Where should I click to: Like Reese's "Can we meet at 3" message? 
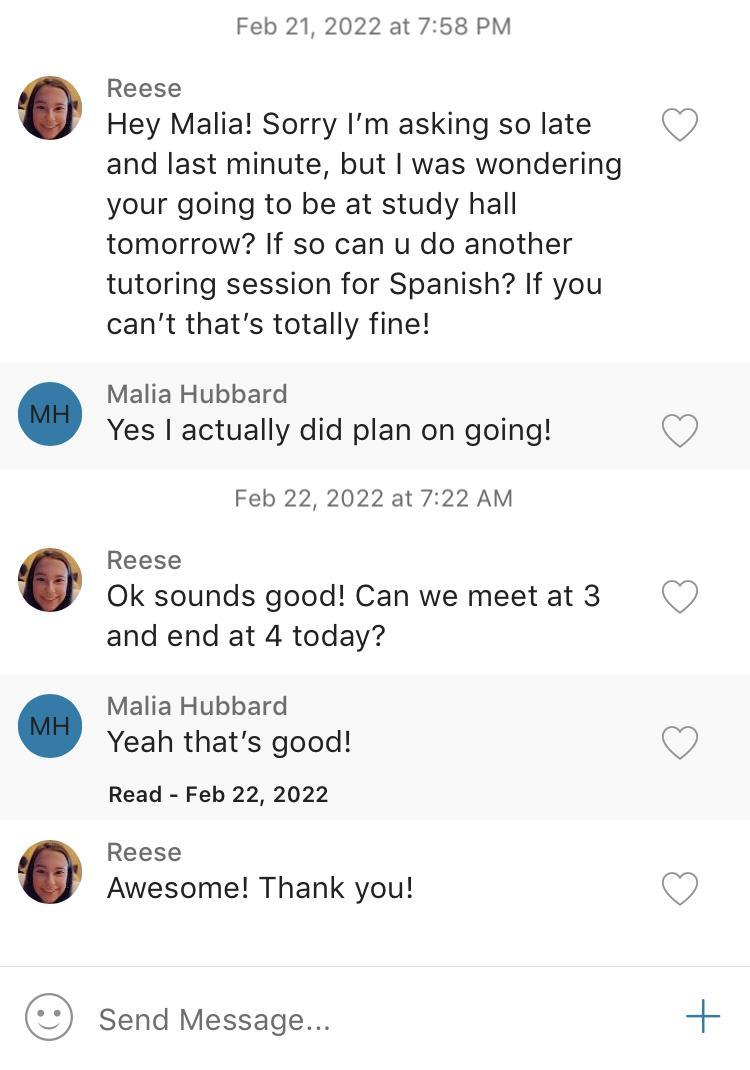point(680,597)
